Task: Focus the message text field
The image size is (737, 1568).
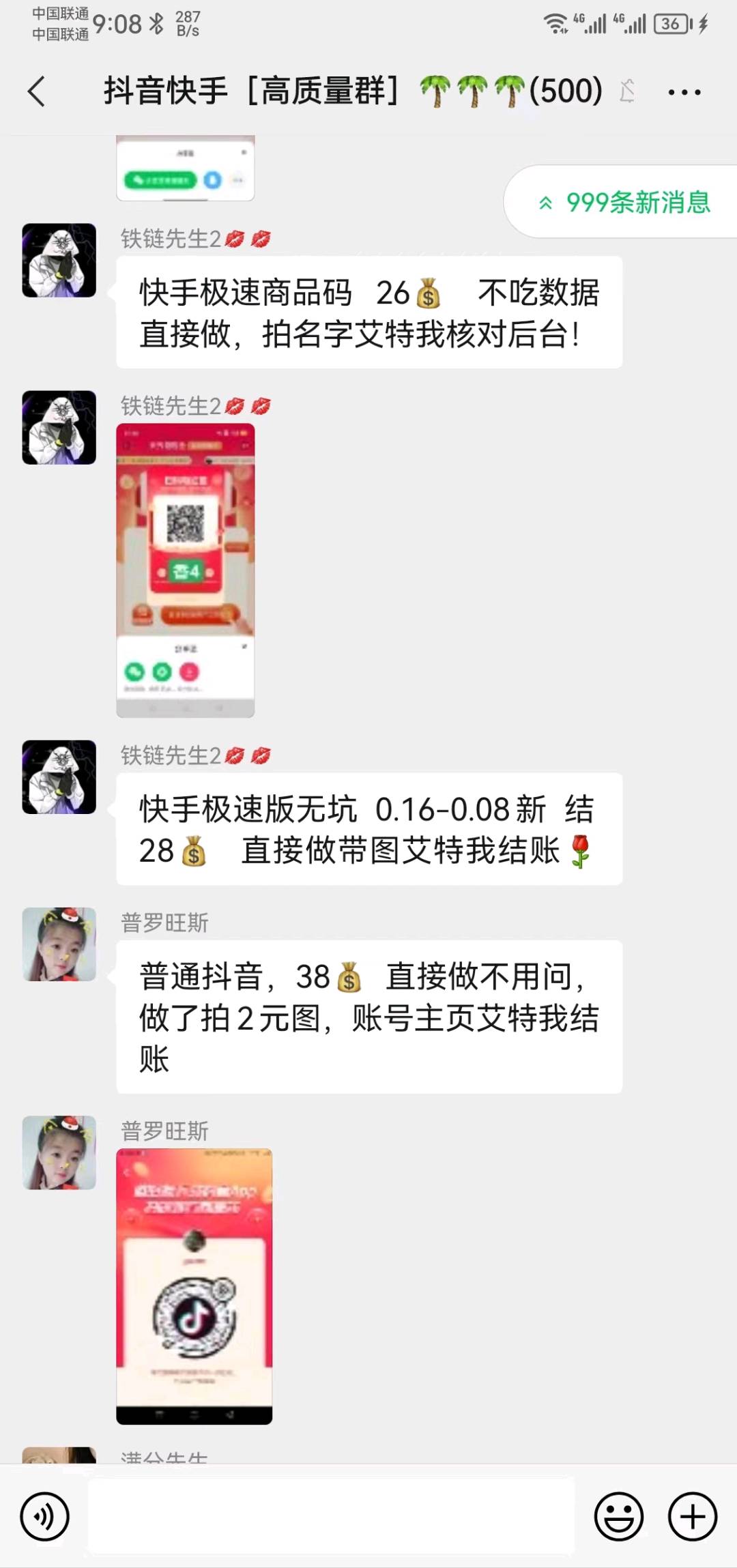Action: tap(332, 1516)
